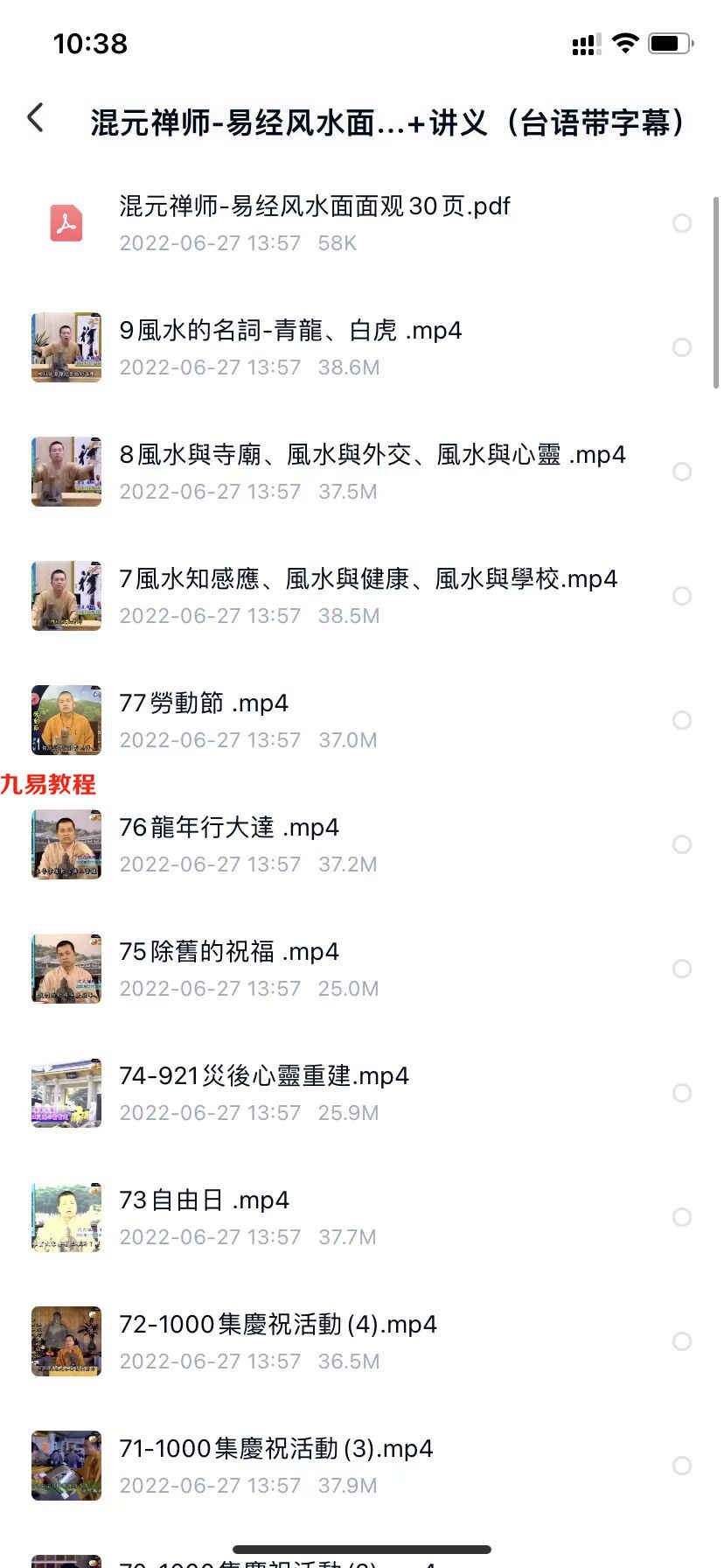Open the 73 自由日 video
Viewport: 724px width, 1568px height.
pyautogui.click(x=362, y=1217)
